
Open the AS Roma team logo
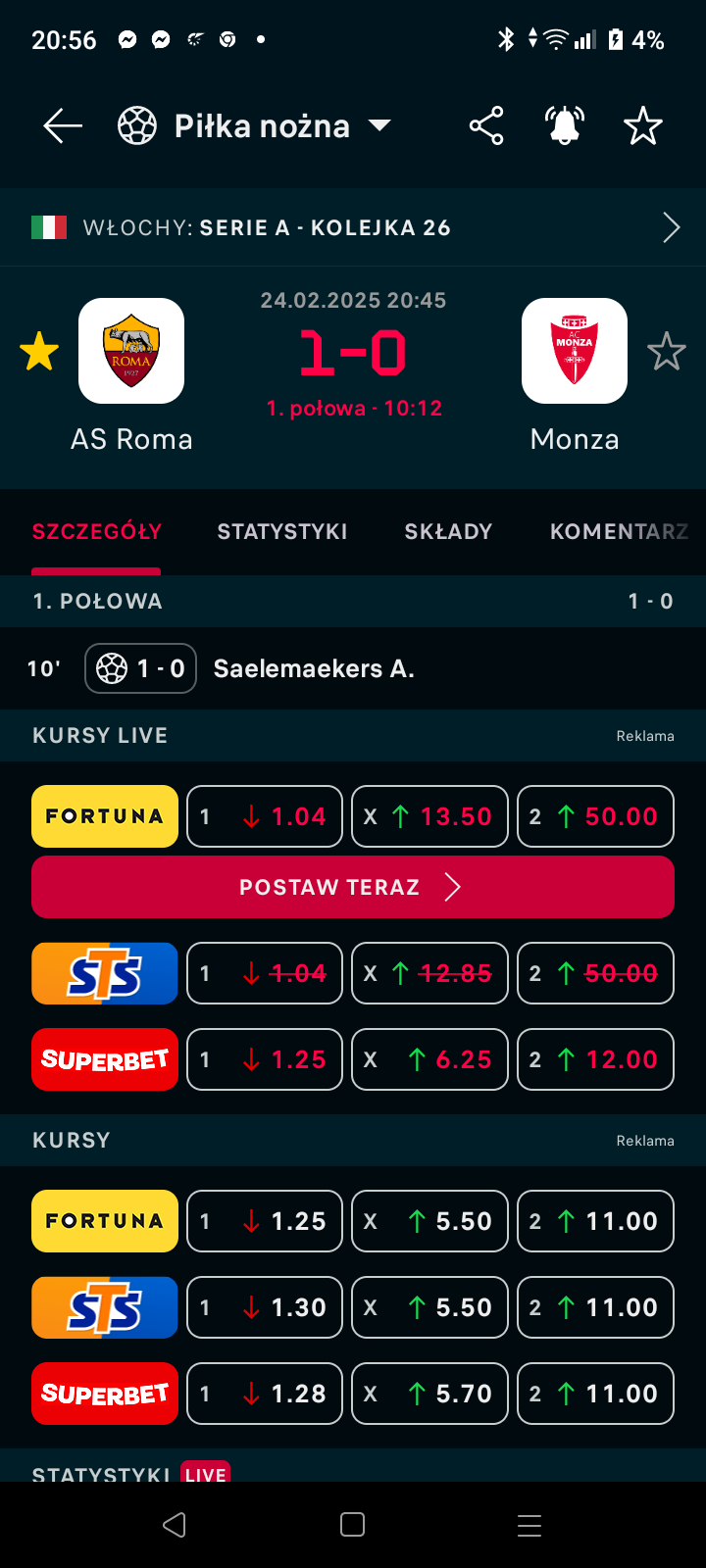click(x=131, y=351)
